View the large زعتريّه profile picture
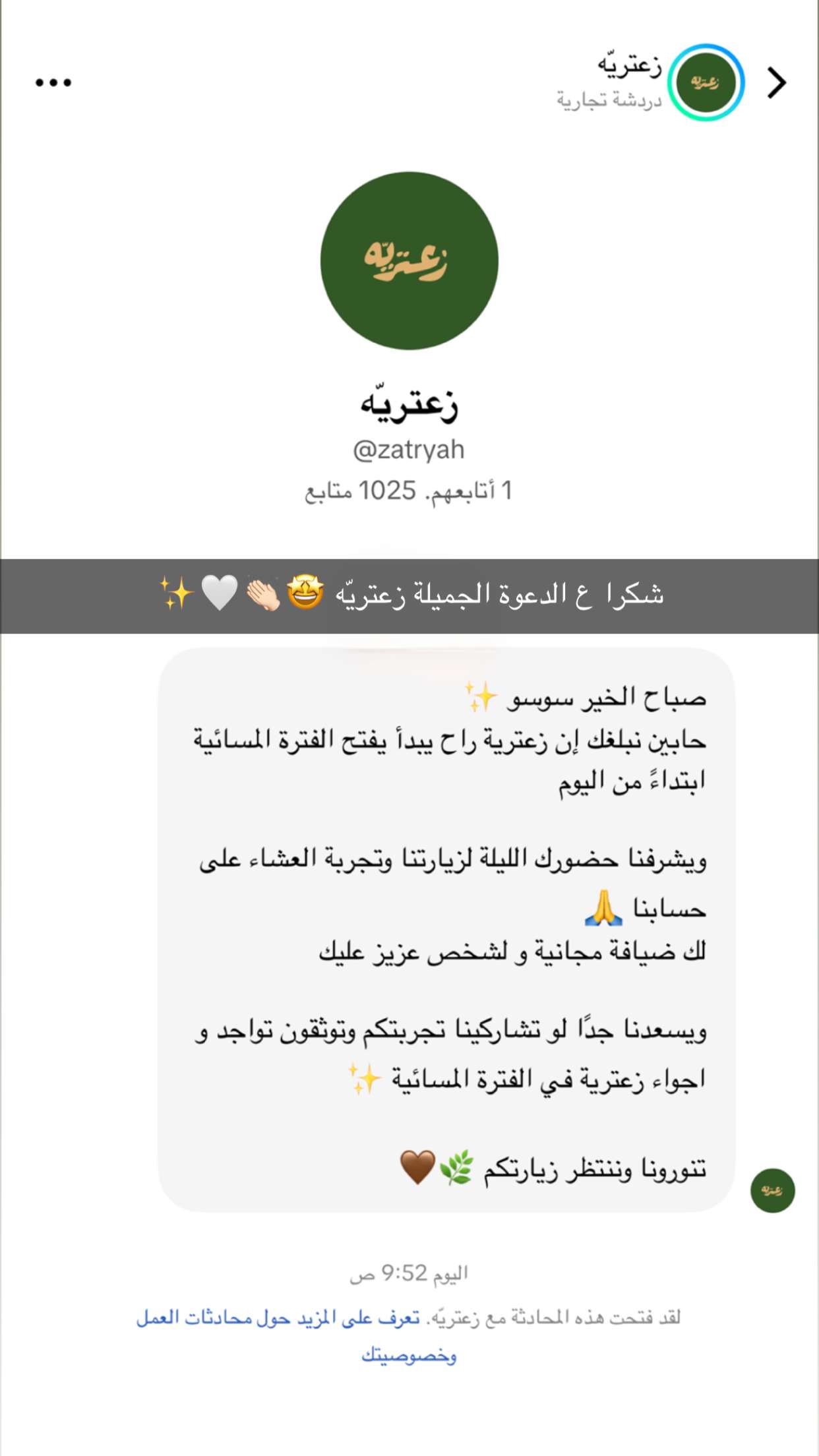This screenshot has width=819, height=1456. point(409,261)
